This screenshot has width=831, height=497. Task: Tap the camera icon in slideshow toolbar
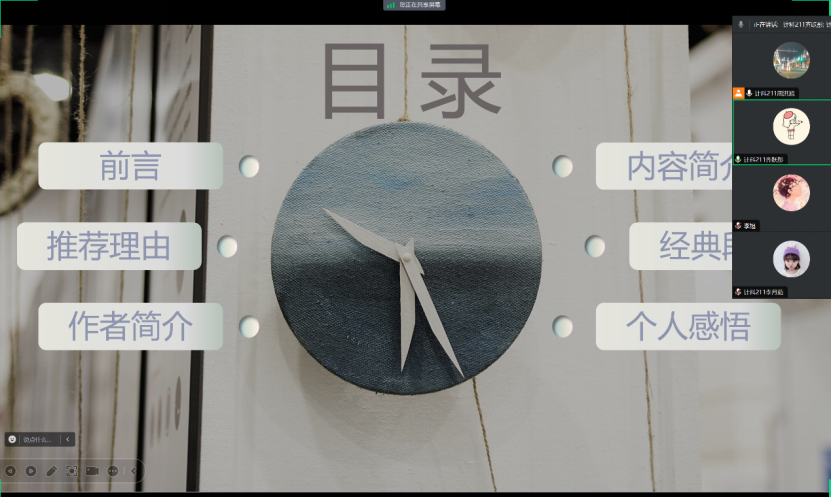click(92, 470)
